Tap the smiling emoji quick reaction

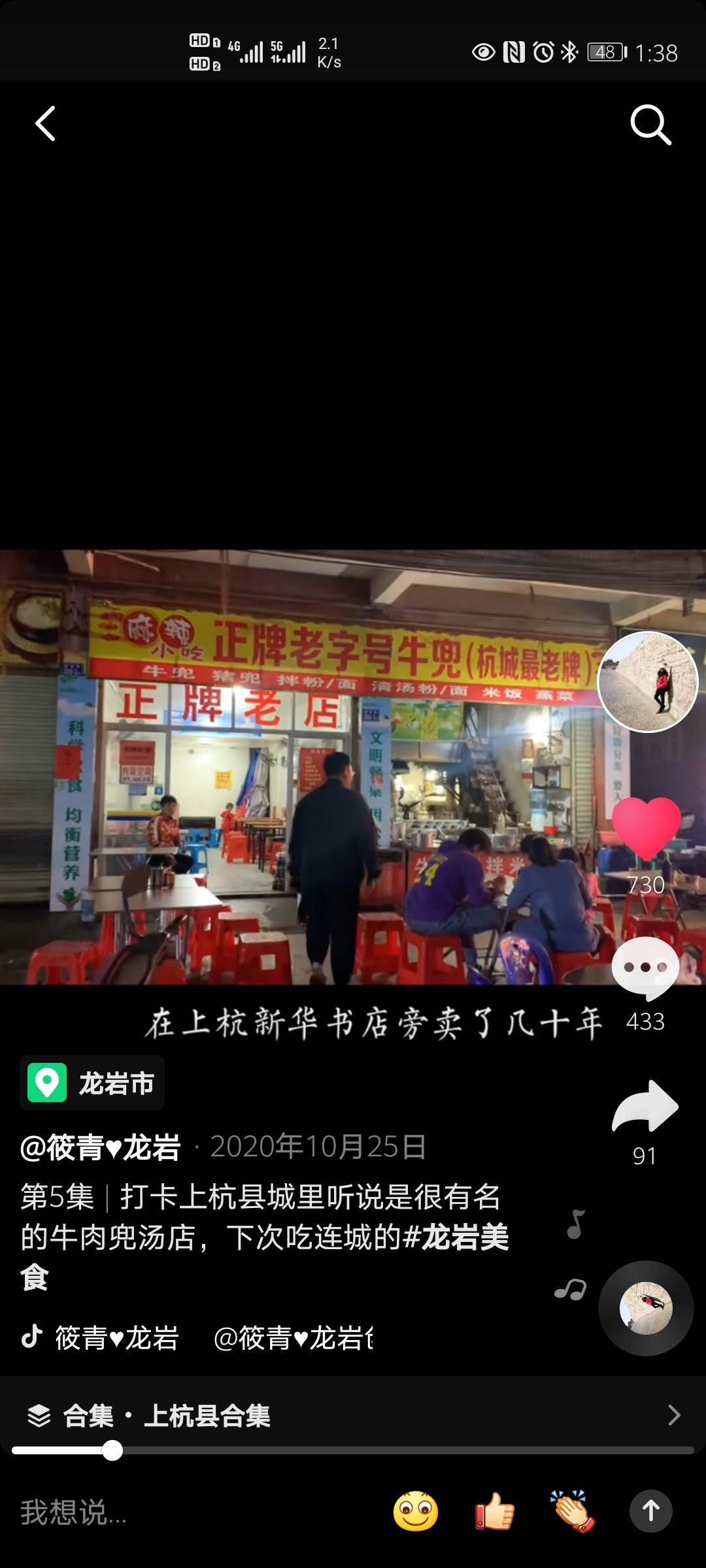point(416,1511)
